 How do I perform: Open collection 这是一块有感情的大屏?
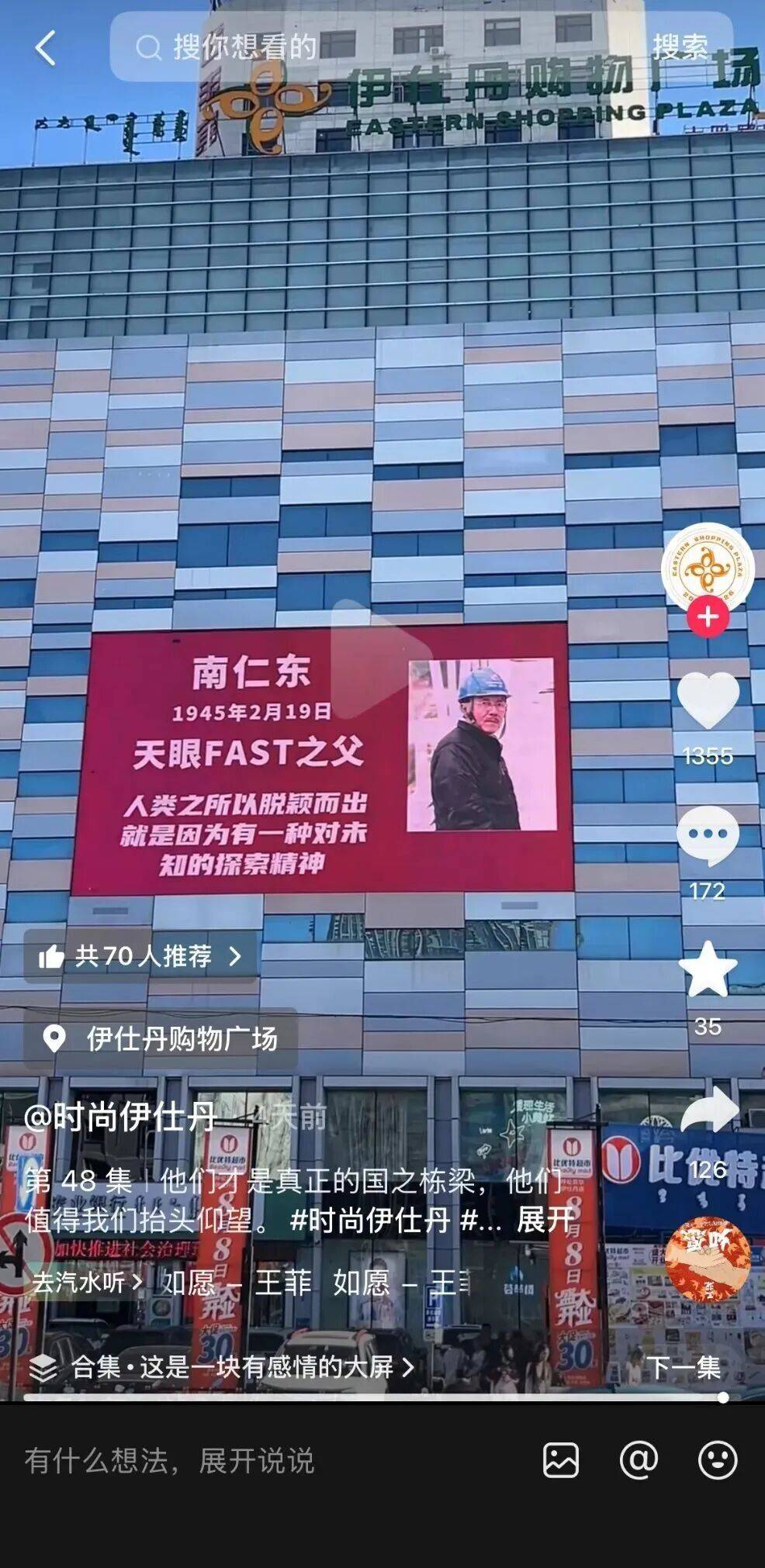222,1366
